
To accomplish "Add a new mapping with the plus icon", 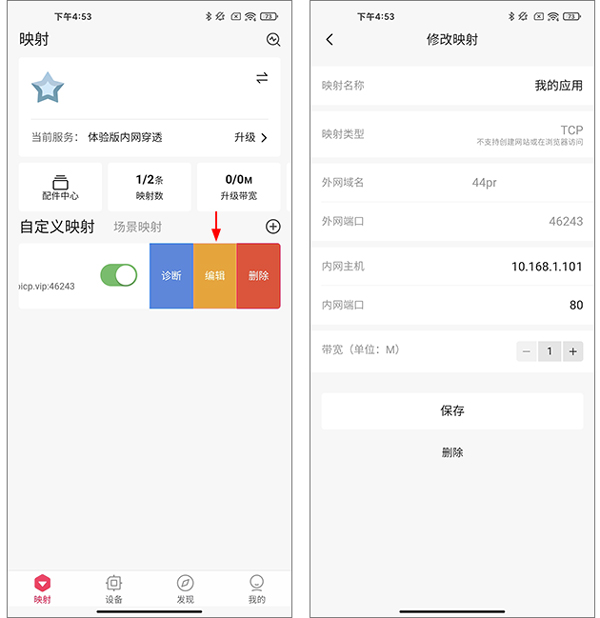I will click(x=272, y=227).
